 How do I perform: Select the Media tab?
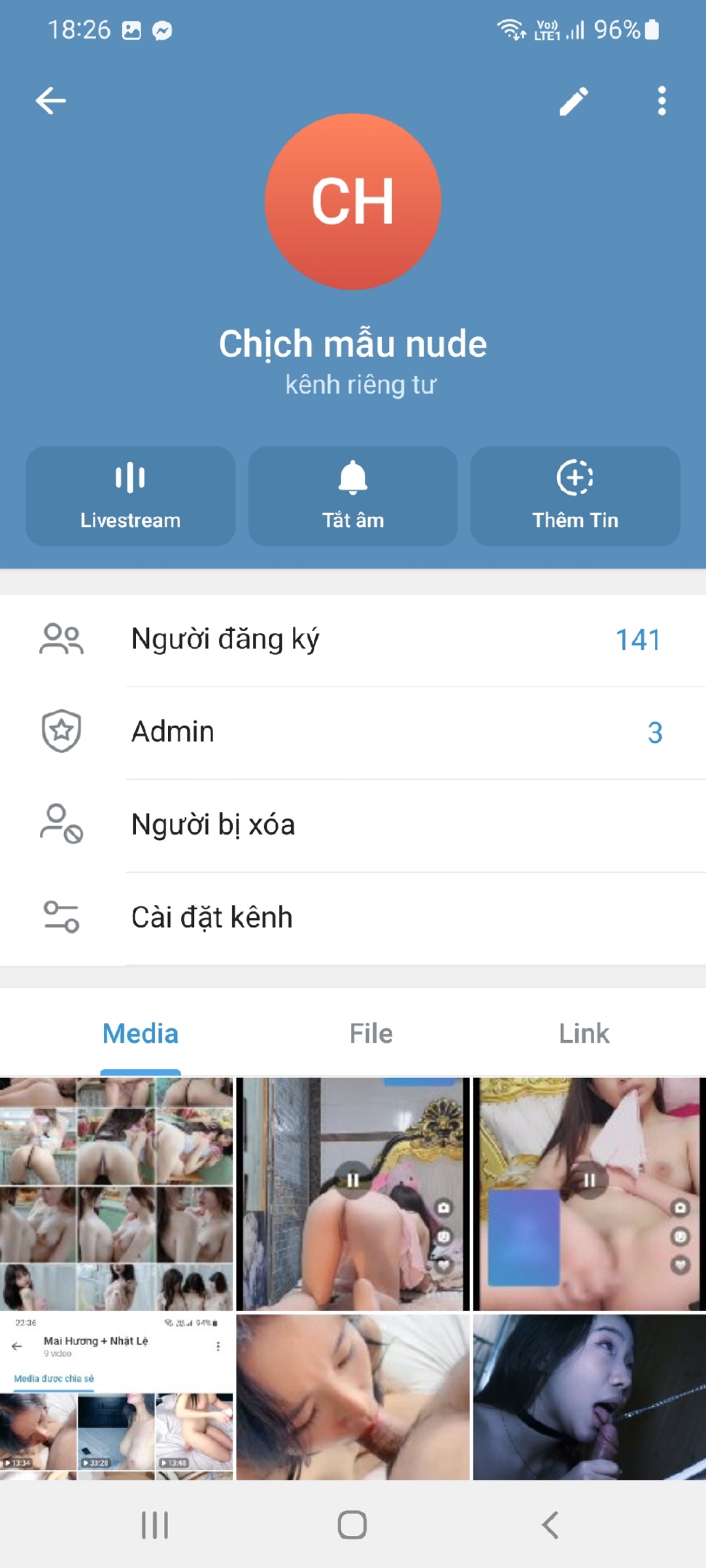pyautogui.click(x=141, y=1034)
